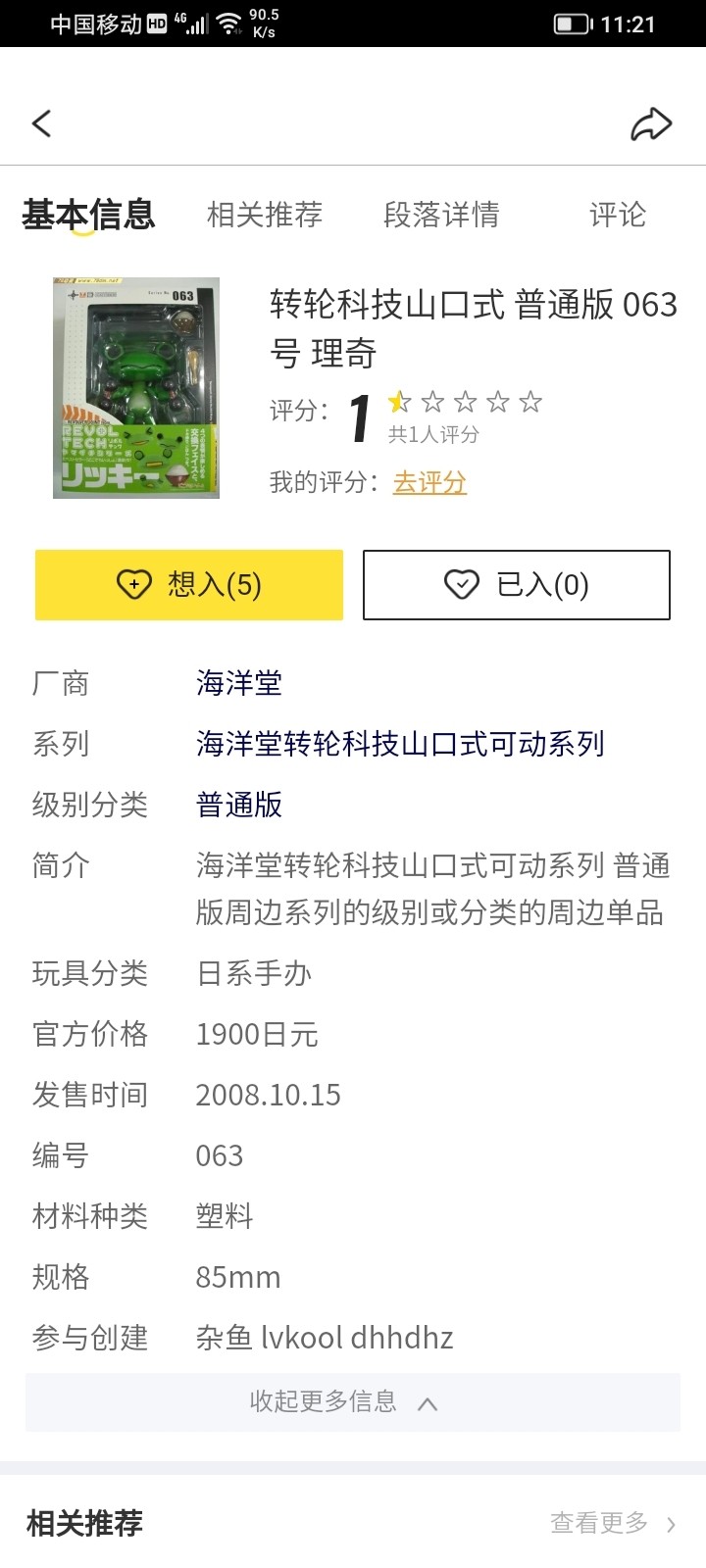Select the 基本信息 tab

(88, 215)
